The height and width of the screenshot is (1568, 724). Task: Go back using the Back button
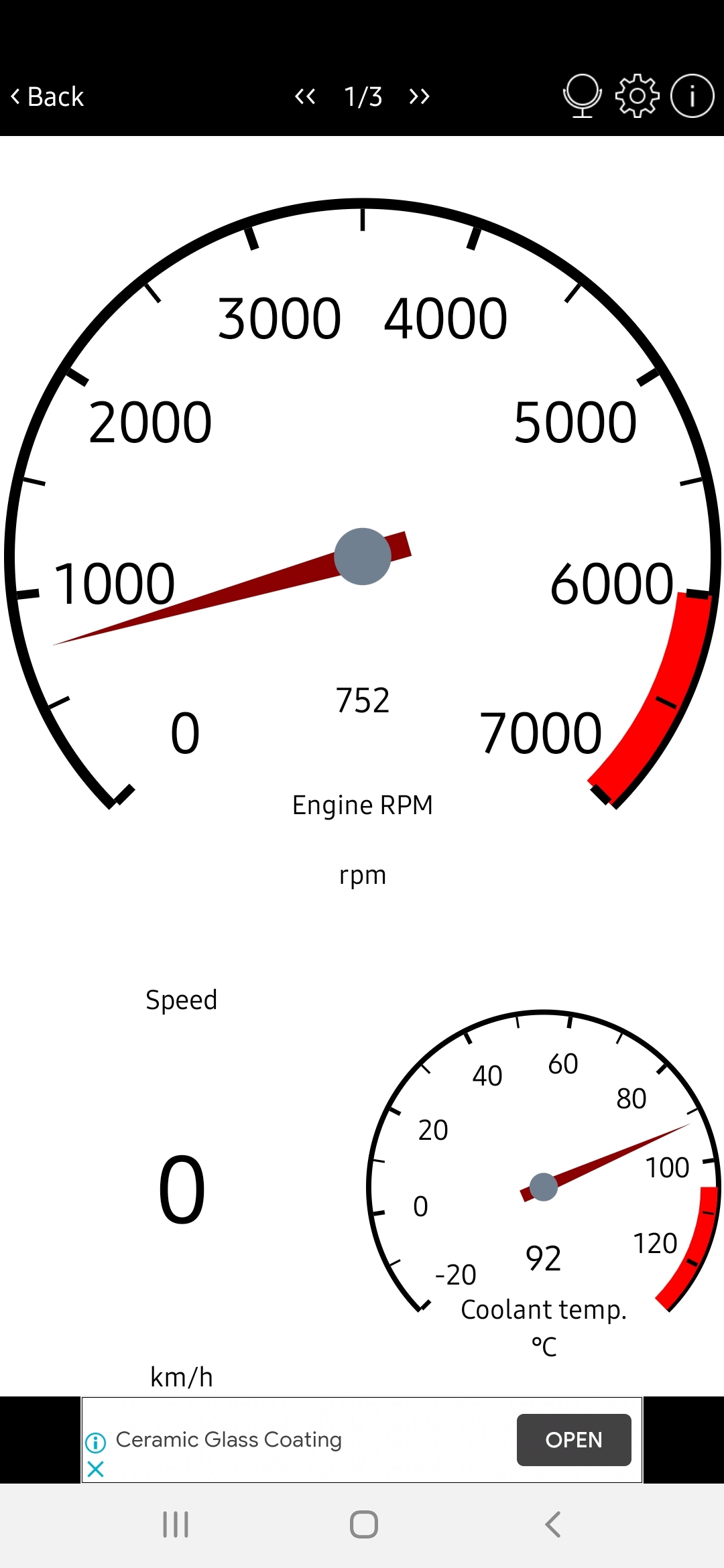(x=47, y=97)
